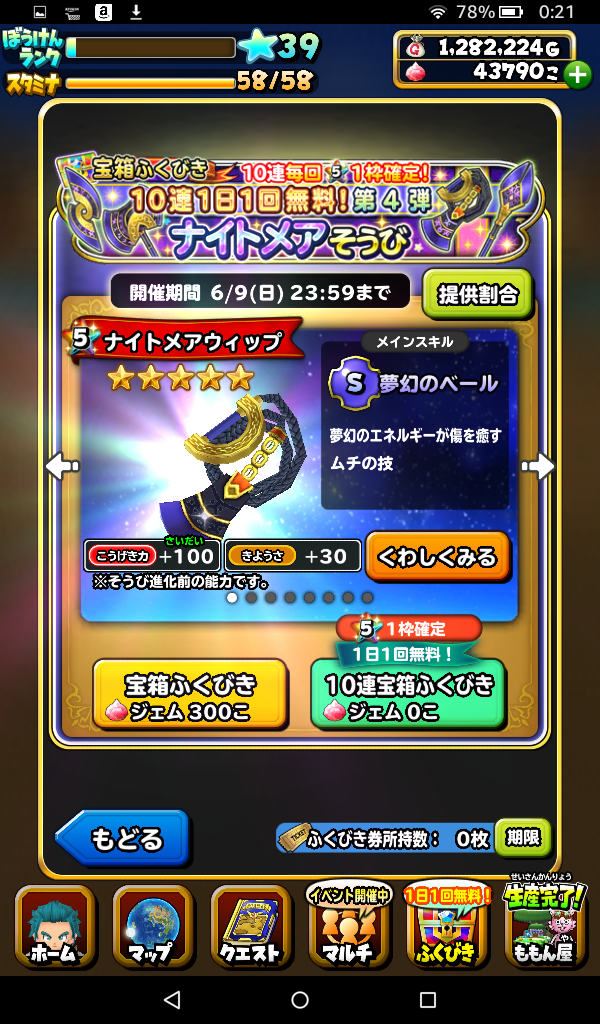Tap the Android home button
Viewport: 600px width, 1024px height.
coord(300,999)
